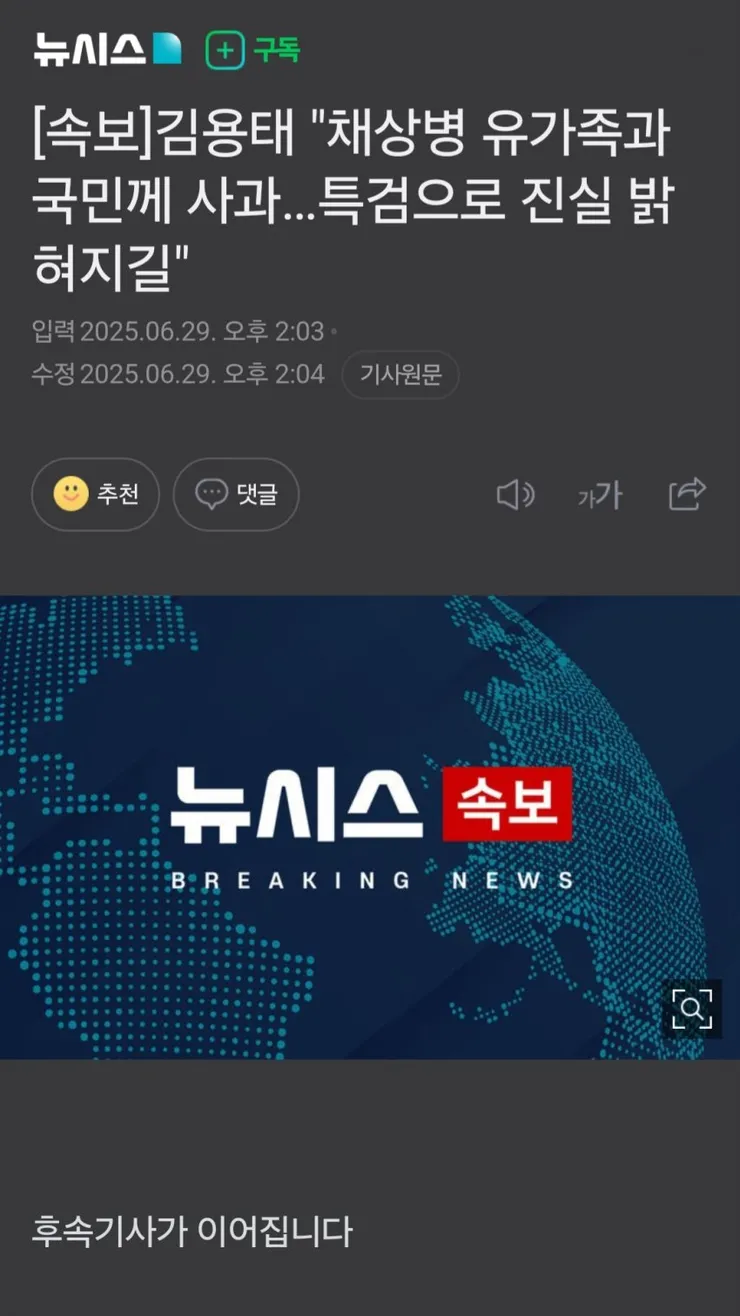The height and width of the screenshot is (1316, 740).
Task: Enlarge the breaking news image
Action: click(x=691, y=1008)
